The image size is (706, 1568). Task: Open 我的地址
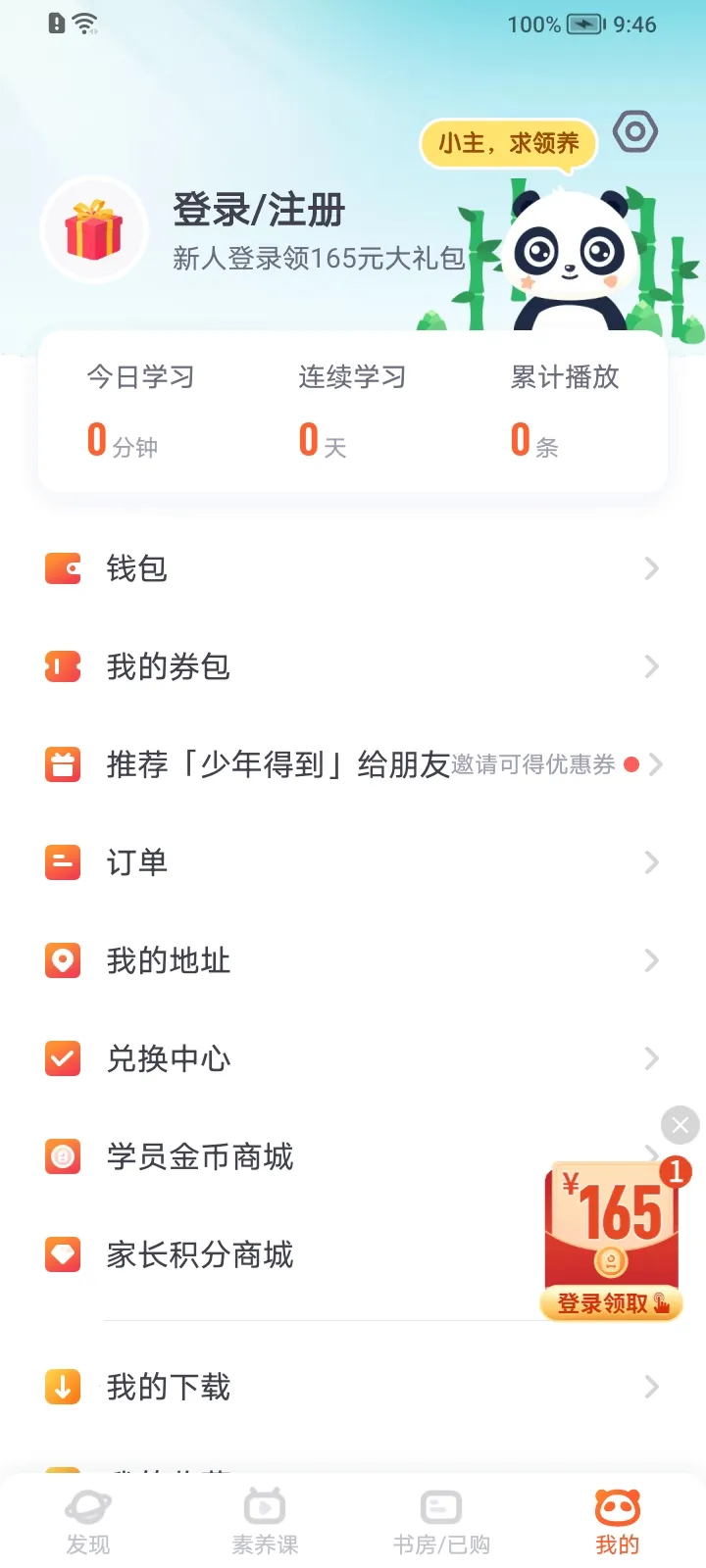353,960
